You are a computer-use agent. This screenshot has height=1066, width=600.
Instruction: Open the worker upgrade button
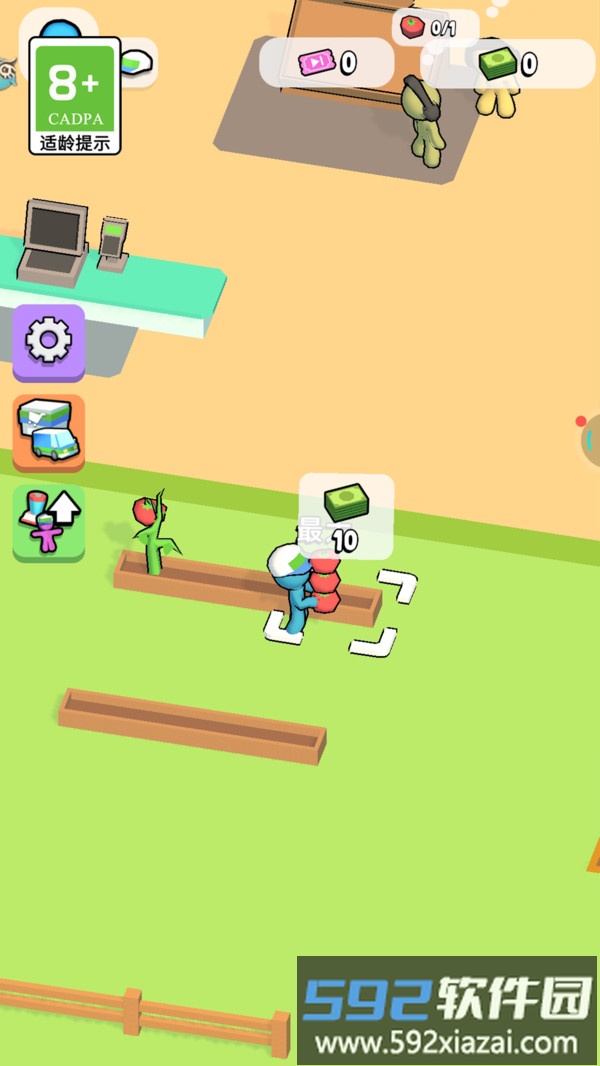click(48, 521)
